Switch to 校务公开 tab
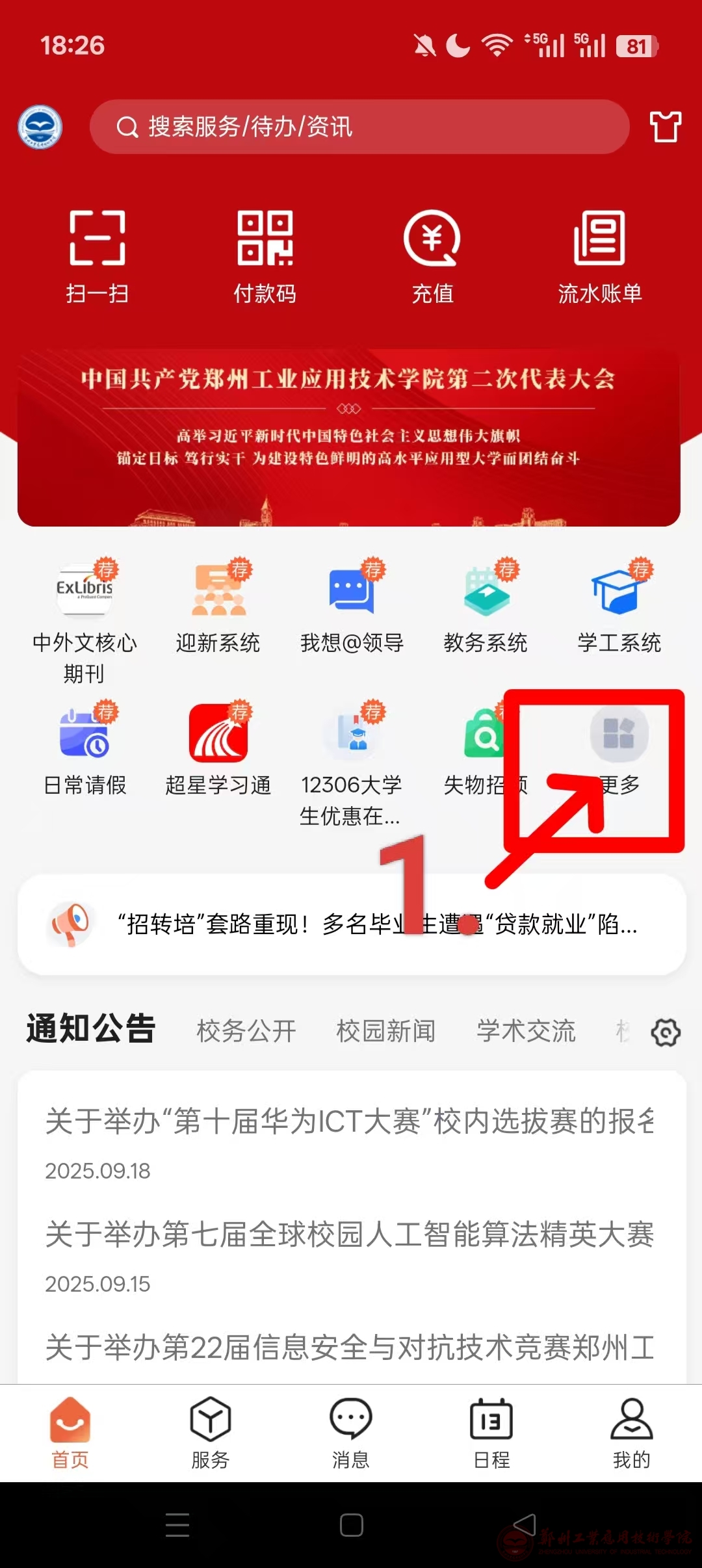 point(246,1031)
